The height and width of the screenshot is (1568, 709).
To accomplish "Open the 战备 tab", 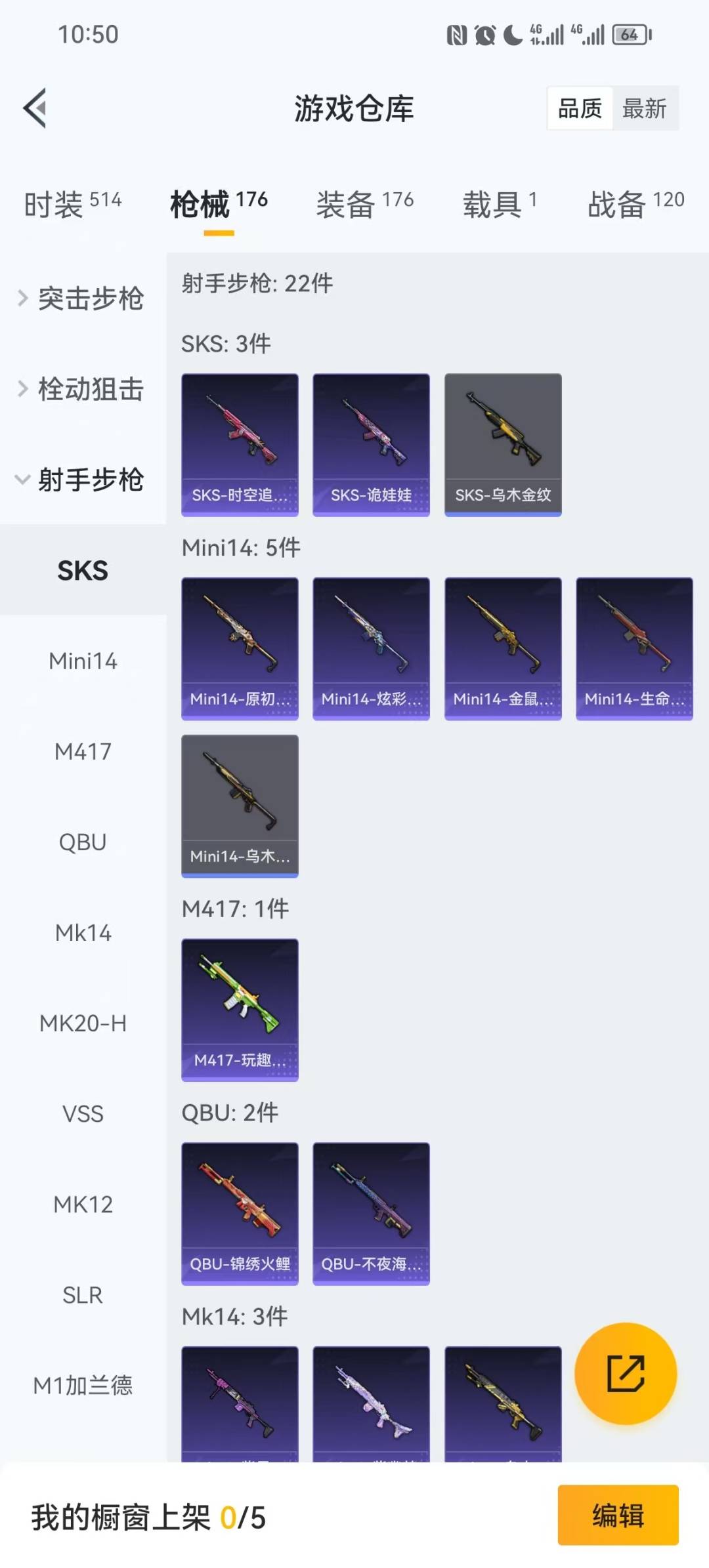I will 635,204.
